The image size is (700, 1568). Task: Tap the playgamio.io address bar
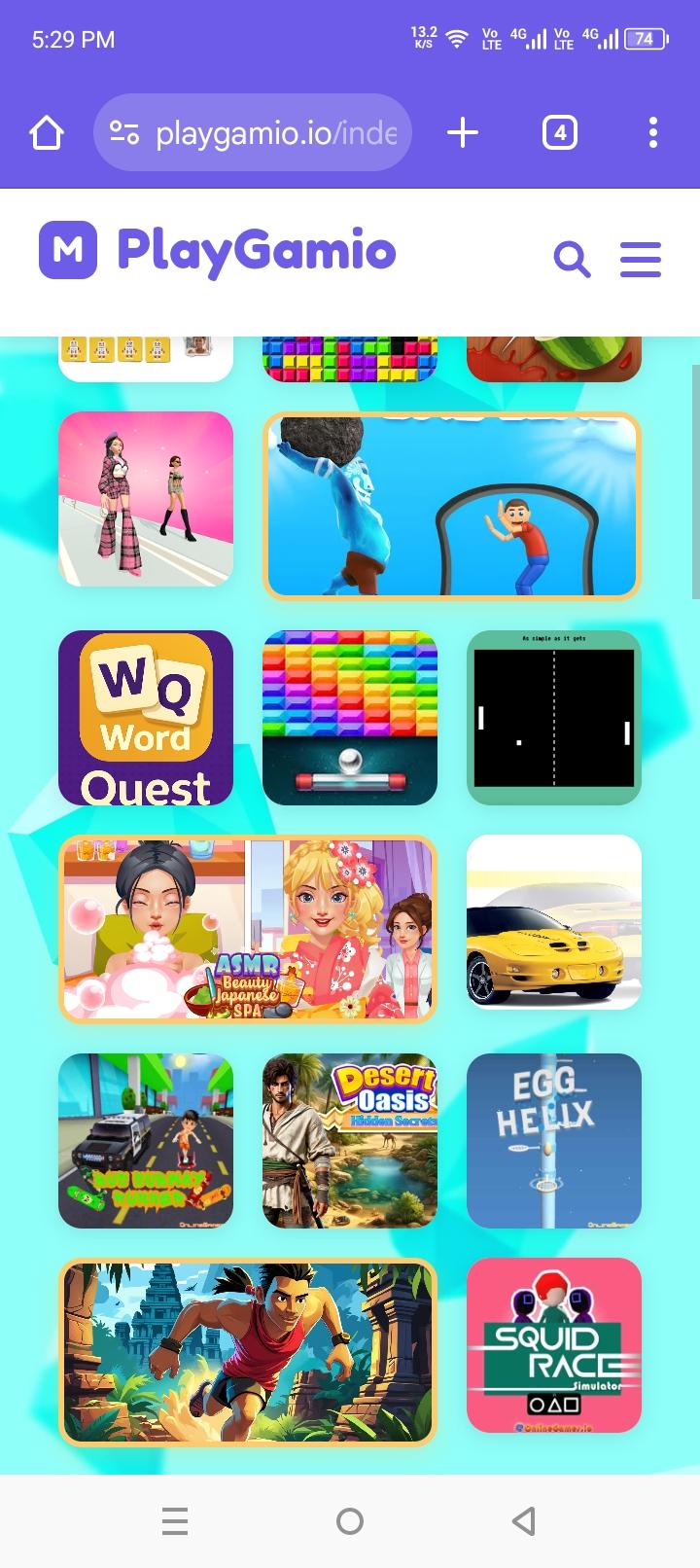pyautogui.click(x=253, y=132)
